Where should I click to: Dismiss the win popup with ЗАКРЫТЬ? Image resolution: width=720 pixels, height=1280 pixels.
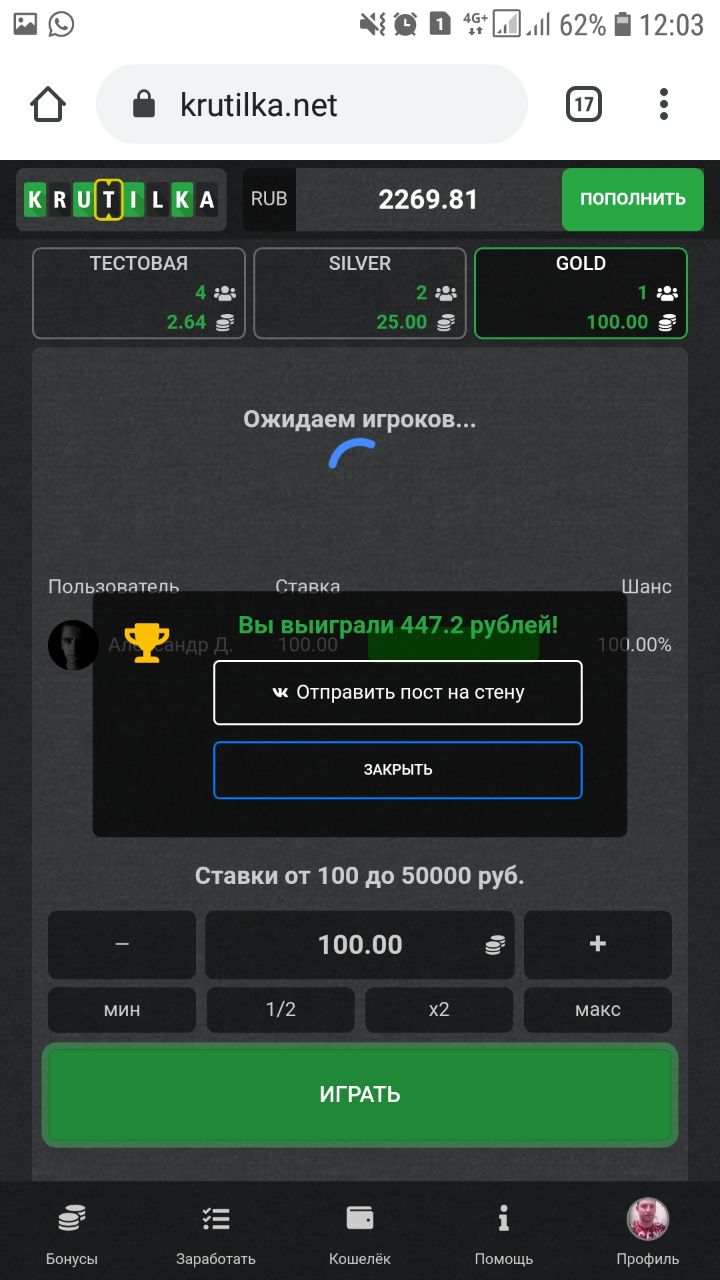point(398,770)
